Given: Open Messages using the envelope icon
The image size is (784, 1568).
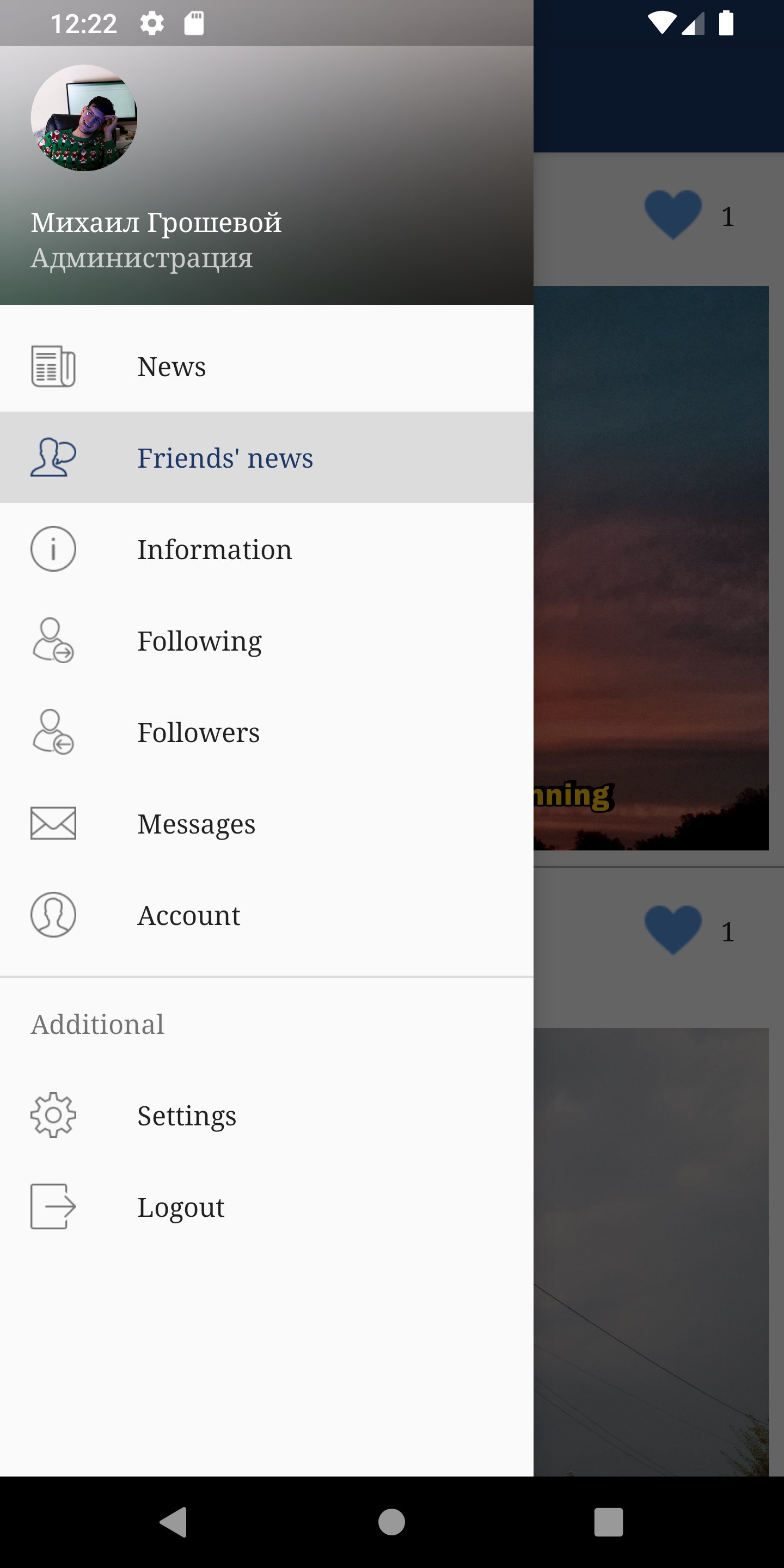Looking at the screenshot, I should pyautogui.click(x=52, y=824).
